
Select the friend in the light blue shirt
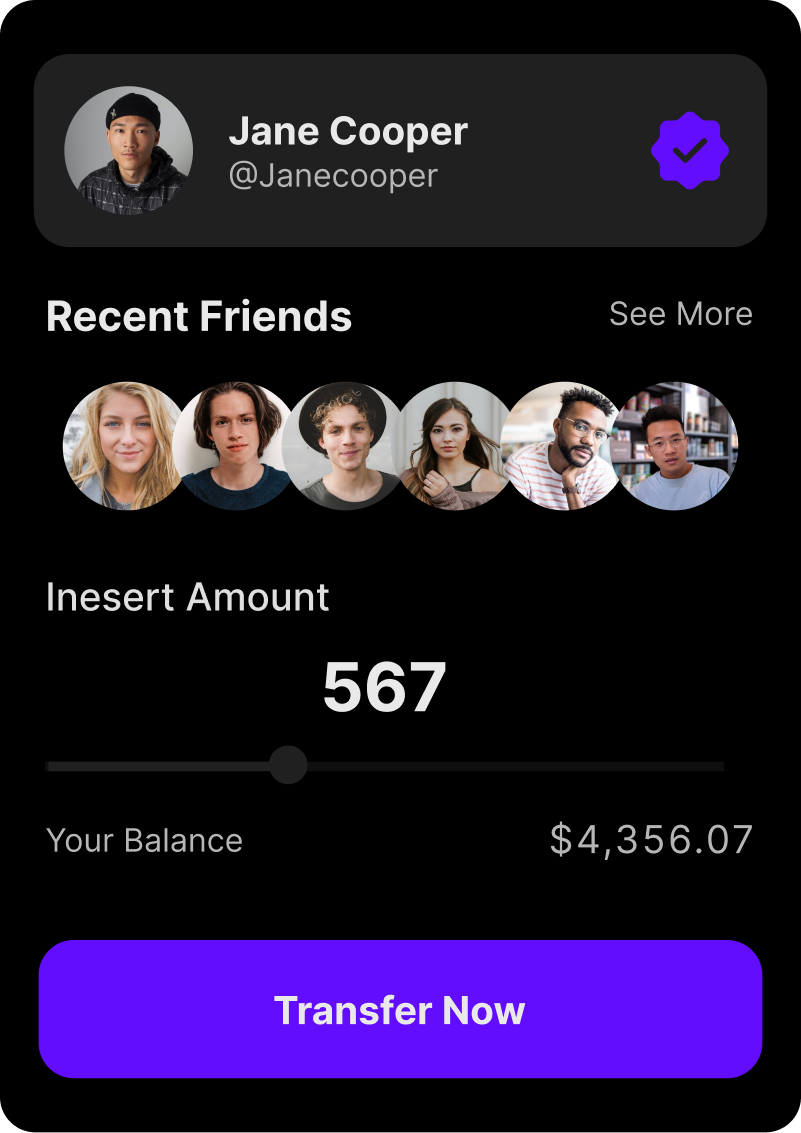click(678, 446)
